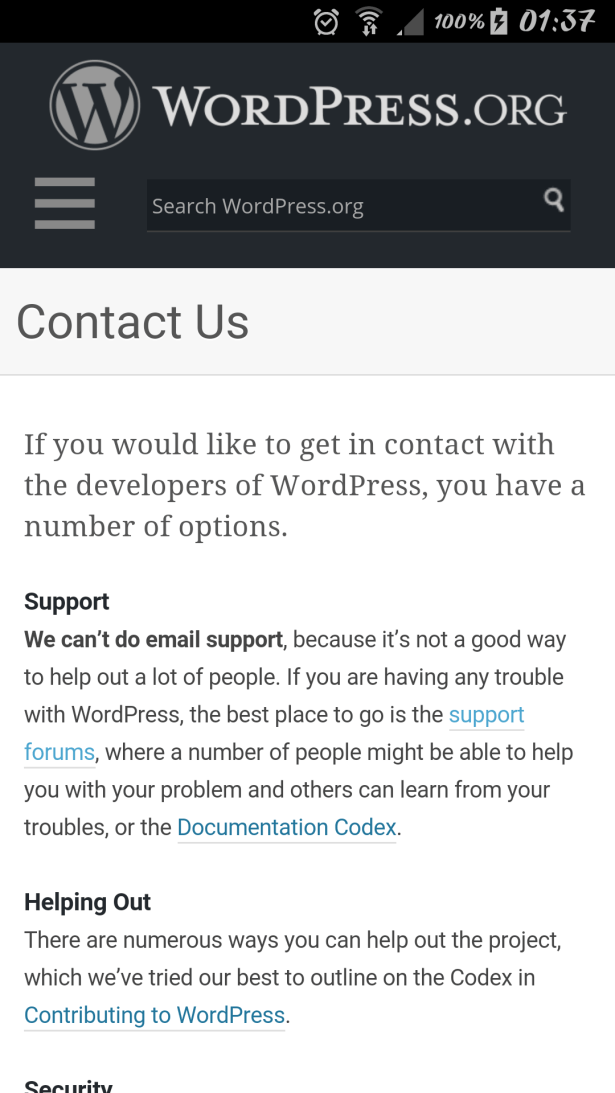Go to the WordPress.org logo homepage

(307, 105)
